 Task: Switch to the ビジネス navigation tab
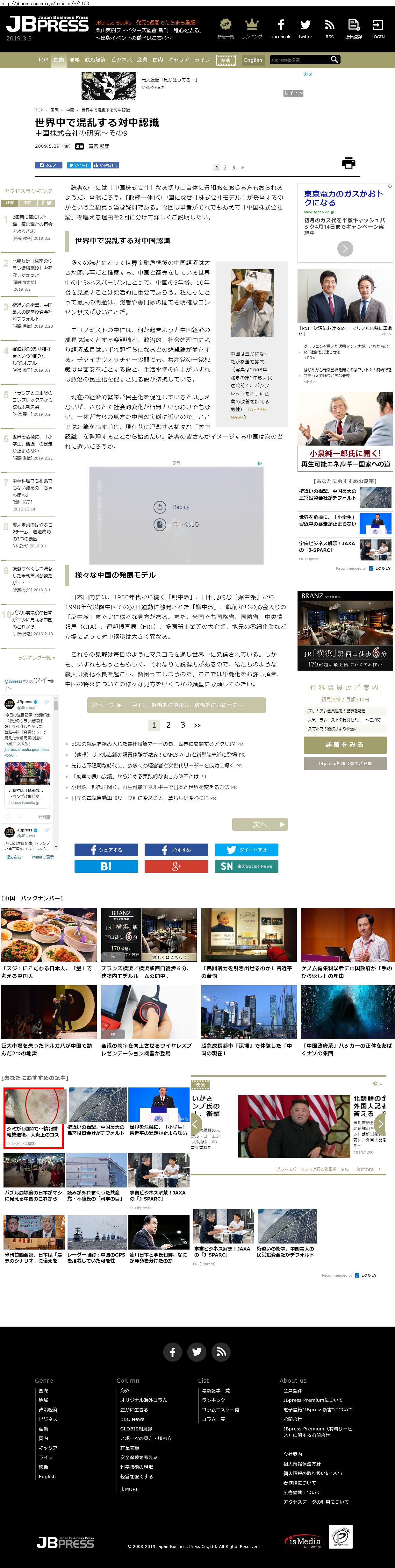coord(121,60)
